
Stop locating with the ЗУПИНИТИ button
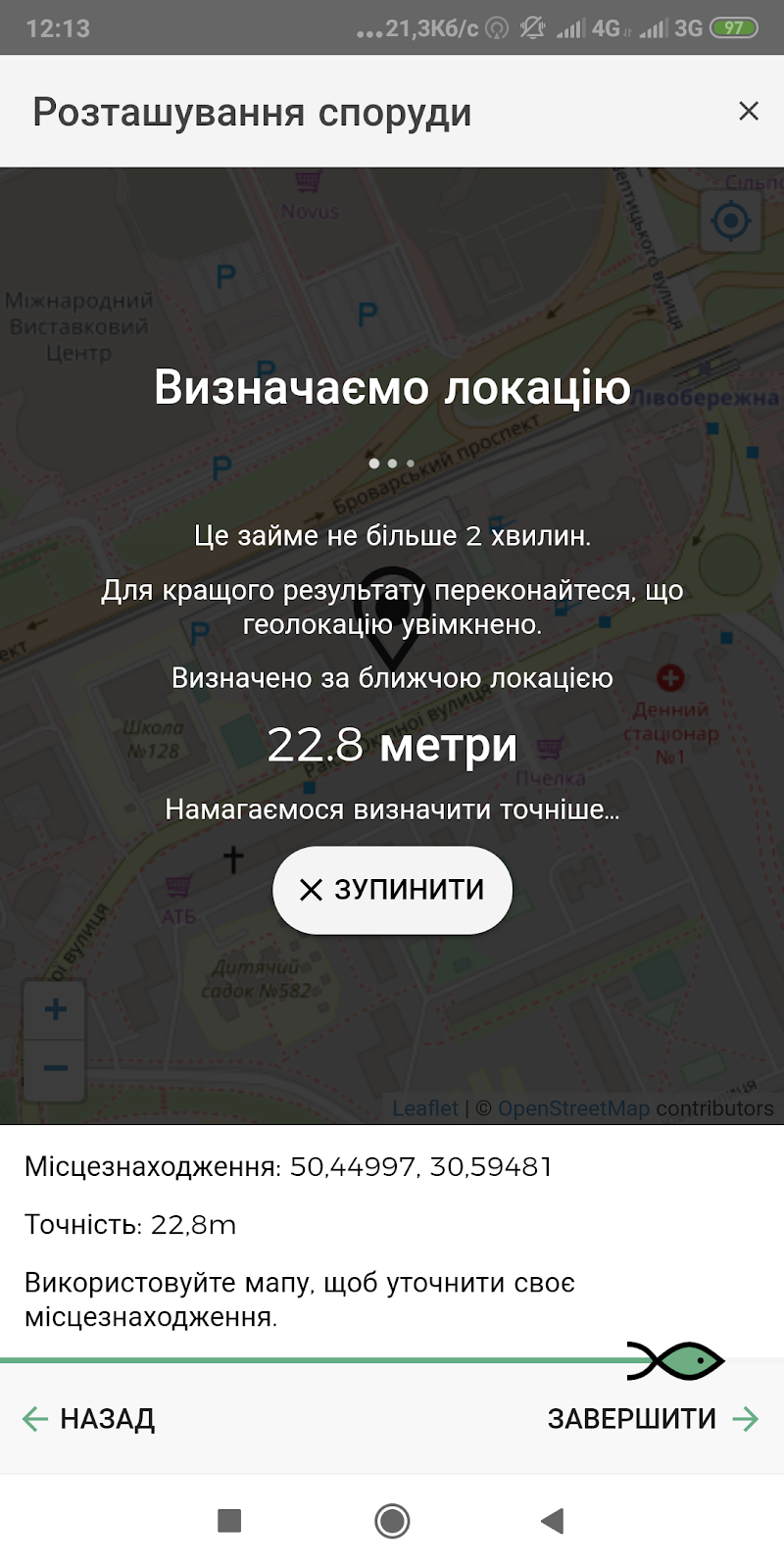[x=392, y=890]
